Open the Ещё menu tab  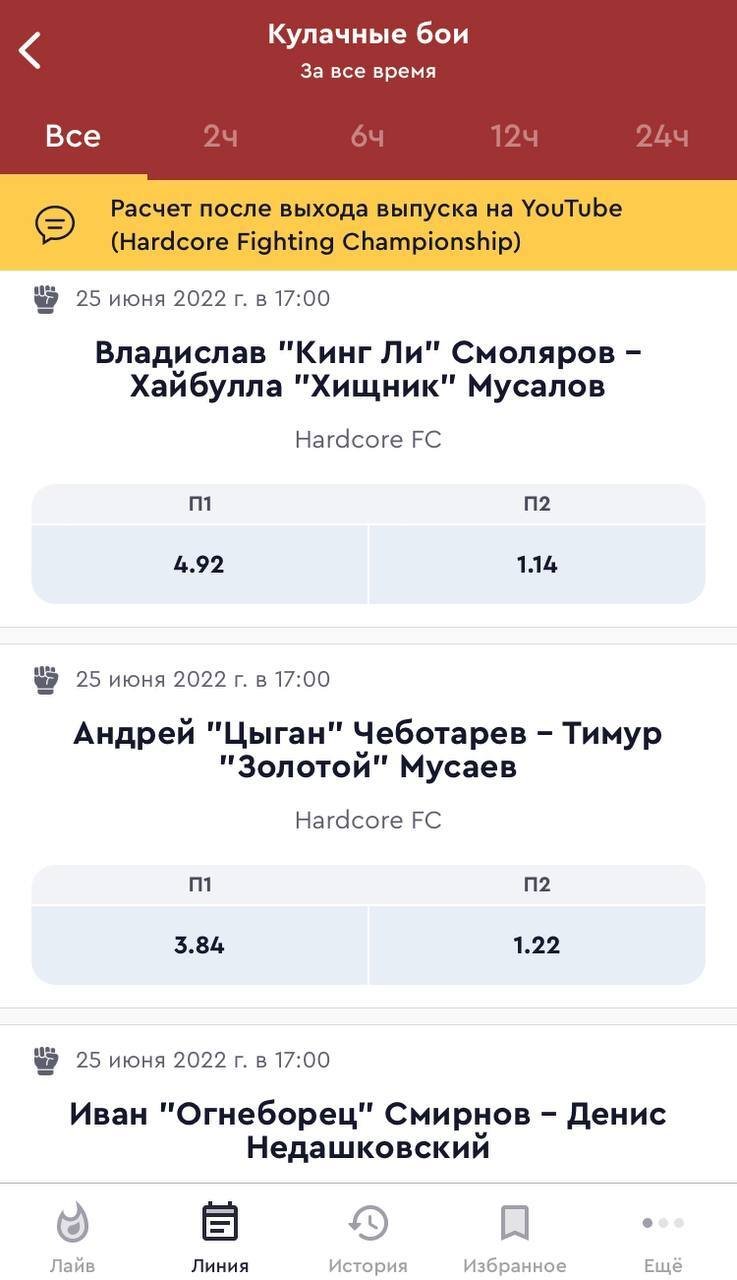(x=662, y=1236)
